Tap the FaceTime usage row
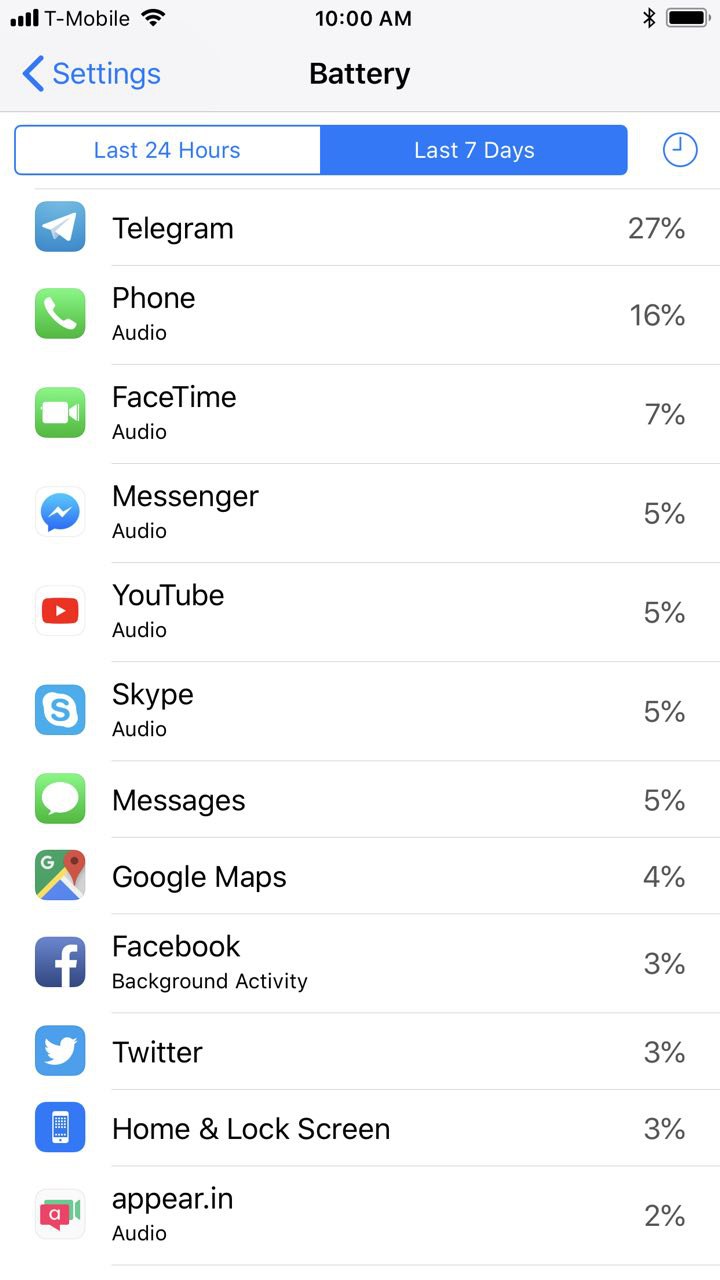The image size is (720, 1280). point(360,414)
